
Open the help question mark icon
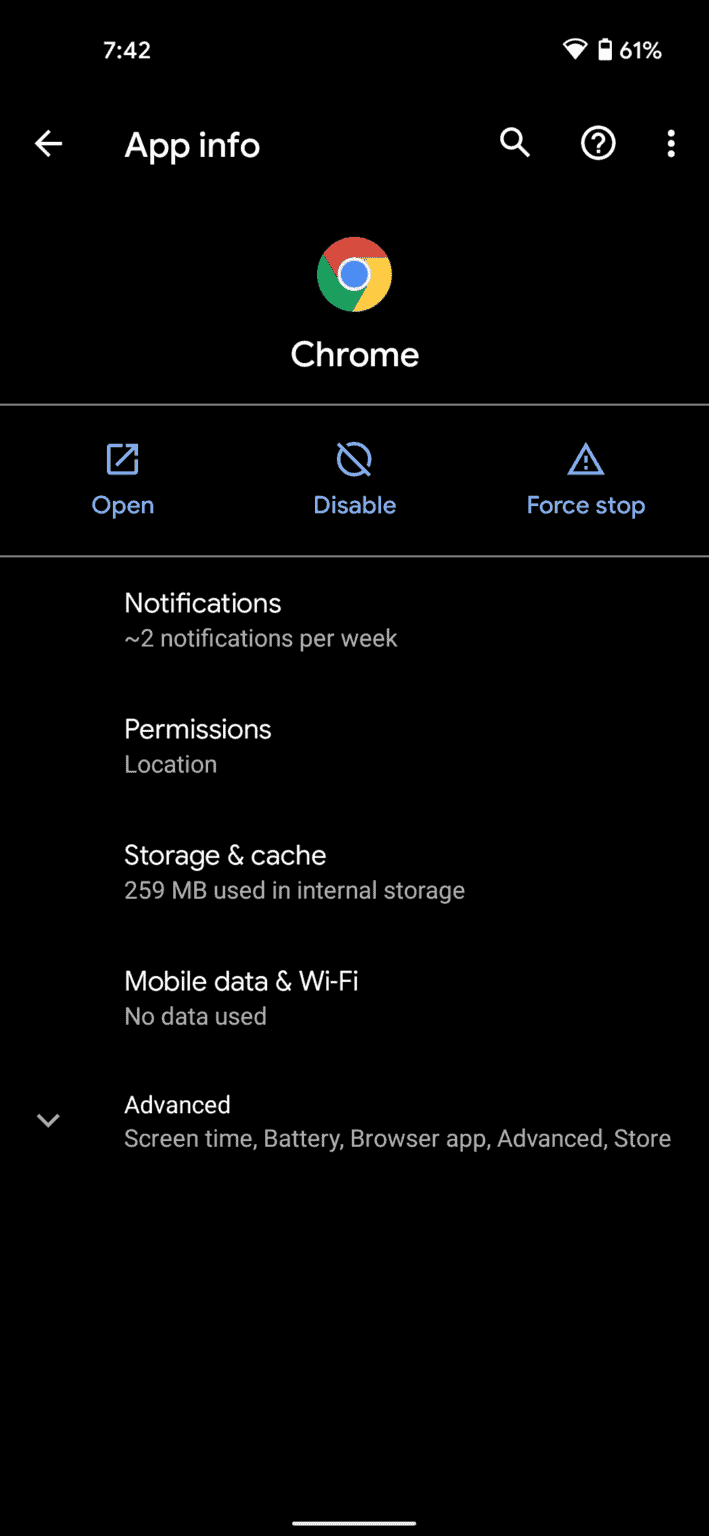click(598, 144)
